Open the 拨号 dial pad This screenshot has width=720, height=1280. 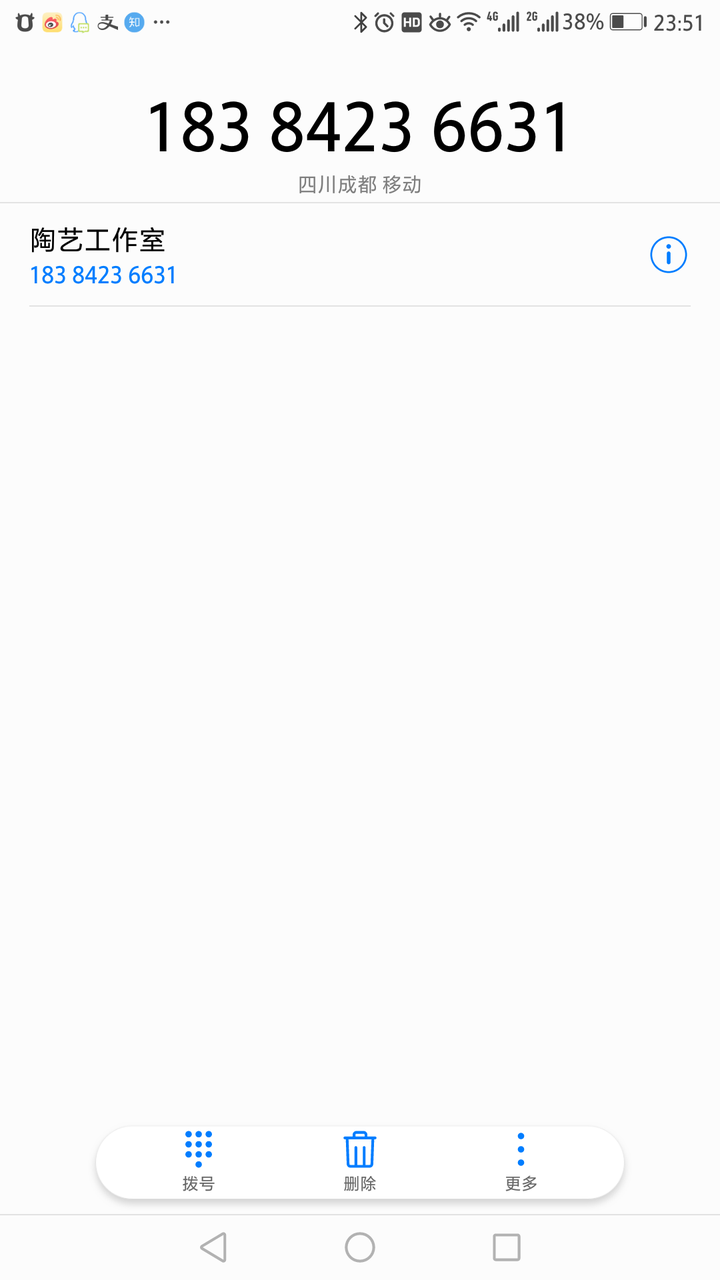pos(198,1161)
